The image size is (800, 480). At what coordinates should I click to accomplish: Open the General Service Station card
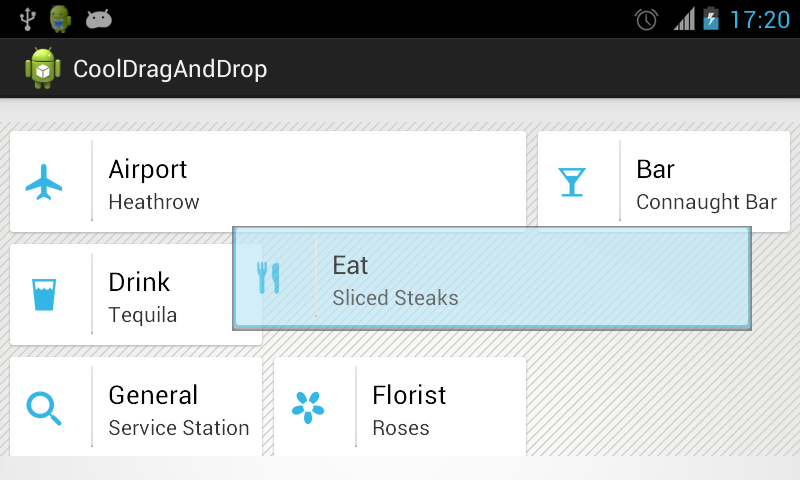[x=136, y=408]
